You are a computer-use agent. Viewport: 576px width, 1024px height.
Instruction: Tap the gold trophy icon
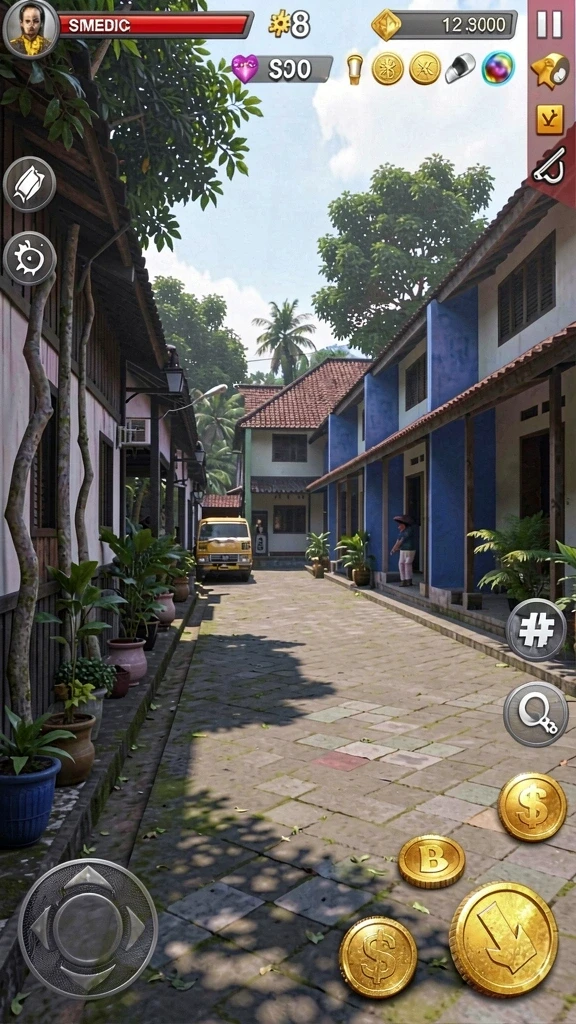click(x=355, y=69)
